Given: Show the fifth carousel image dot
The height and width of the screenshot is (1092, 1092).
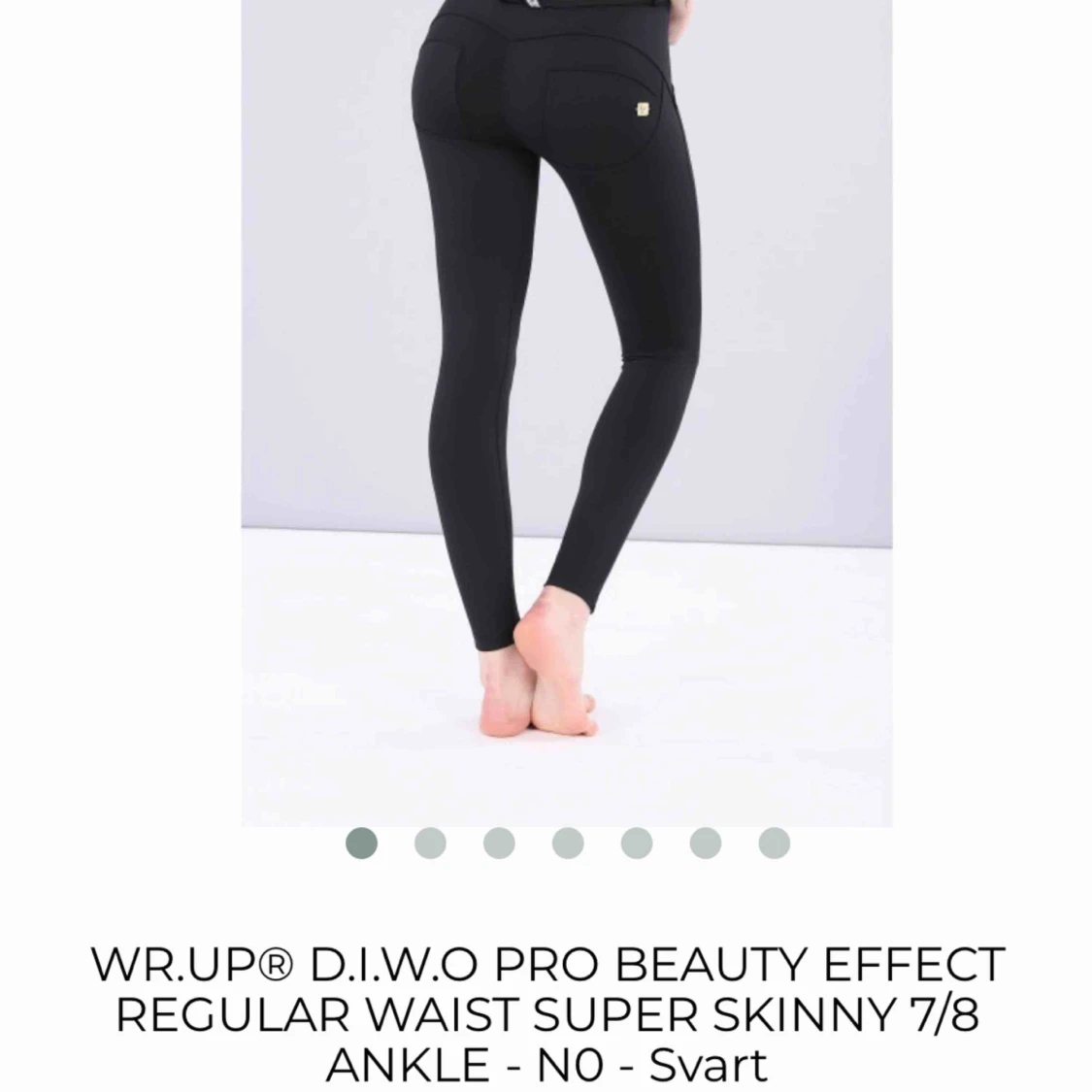Looking at the screenshot, I should pyautogui.click(x=637, y=843).
